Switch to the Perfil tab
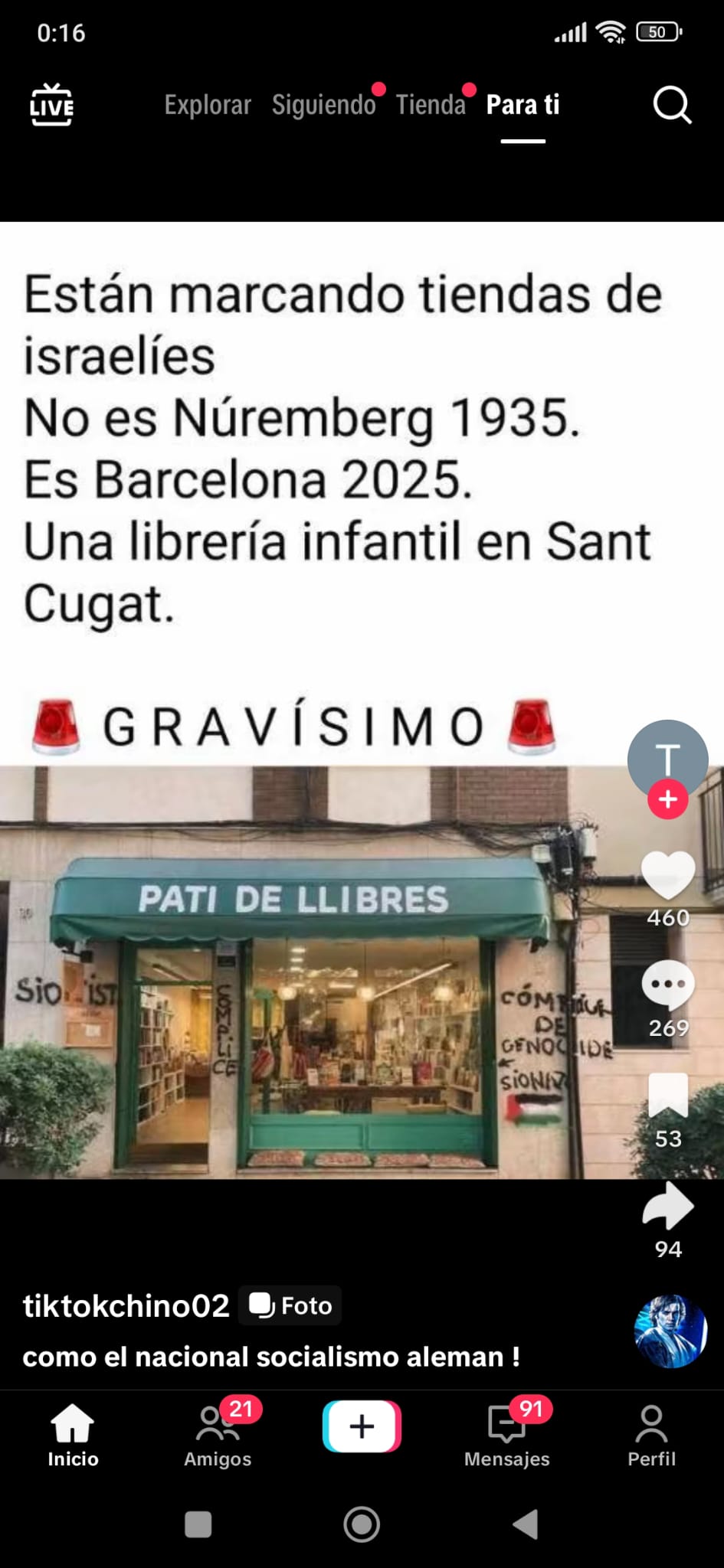724x1568 pixels. [651, 1436]
